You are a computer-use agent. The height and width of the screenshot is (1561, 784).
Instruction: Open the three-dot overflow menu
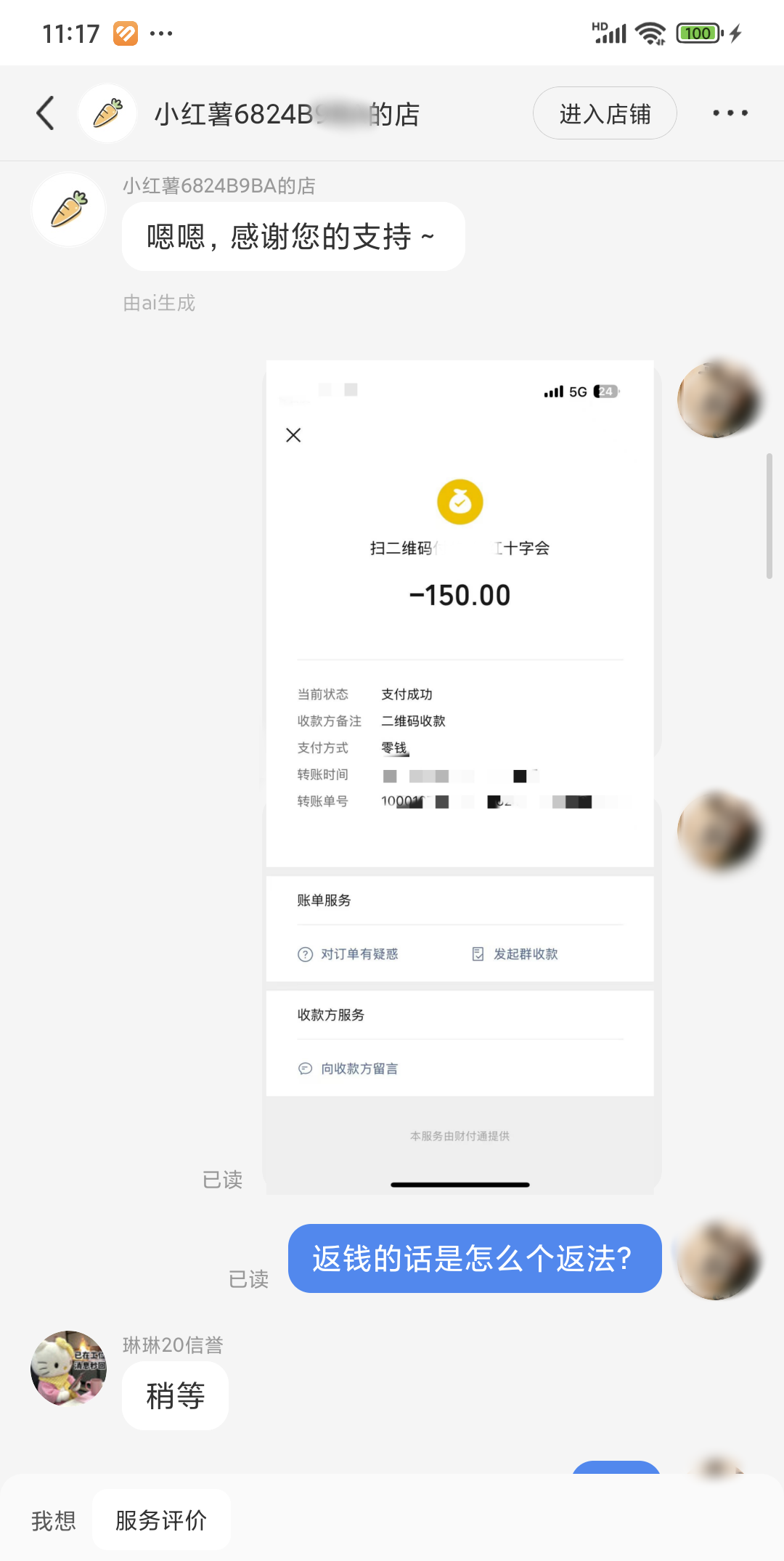pos(730,113)
